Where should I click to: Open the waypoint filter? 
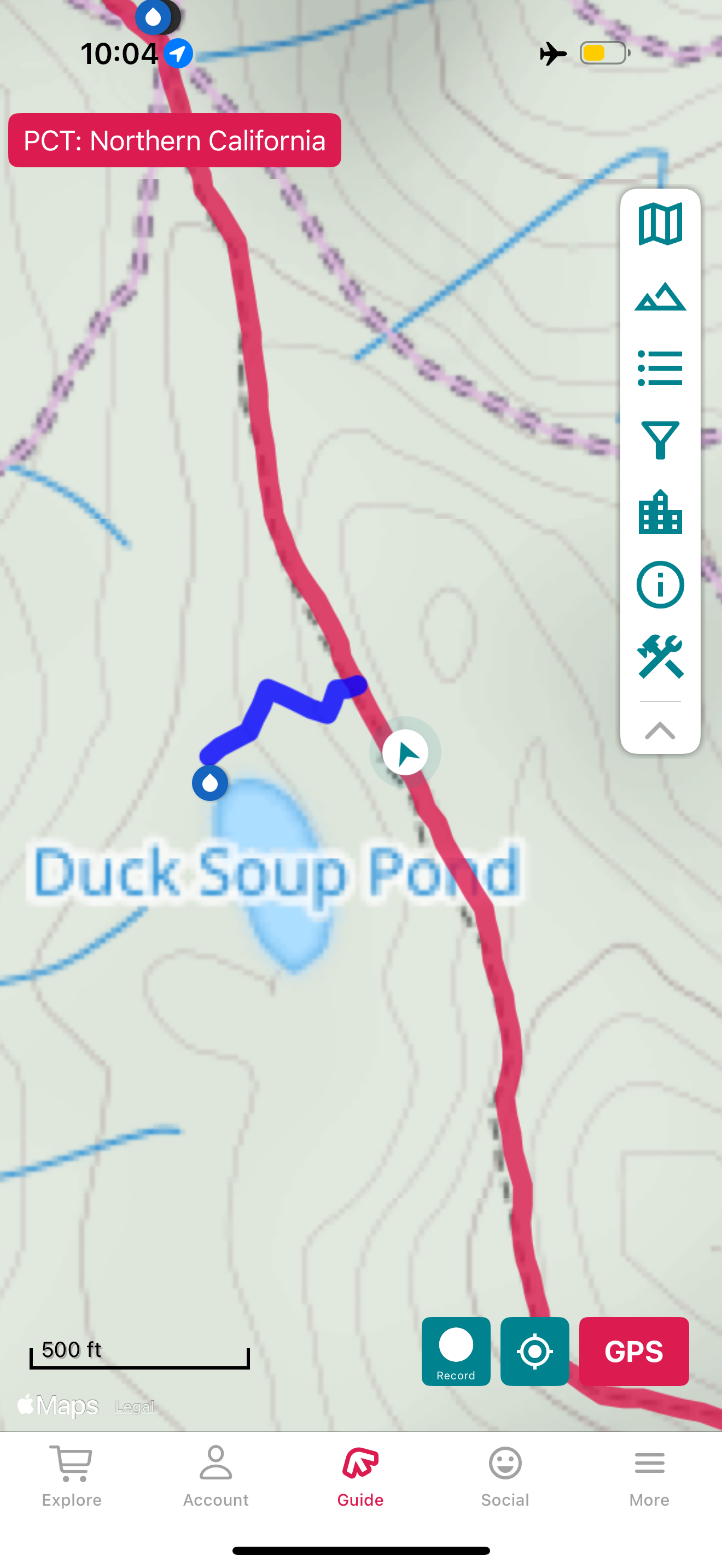coord(660,440)
